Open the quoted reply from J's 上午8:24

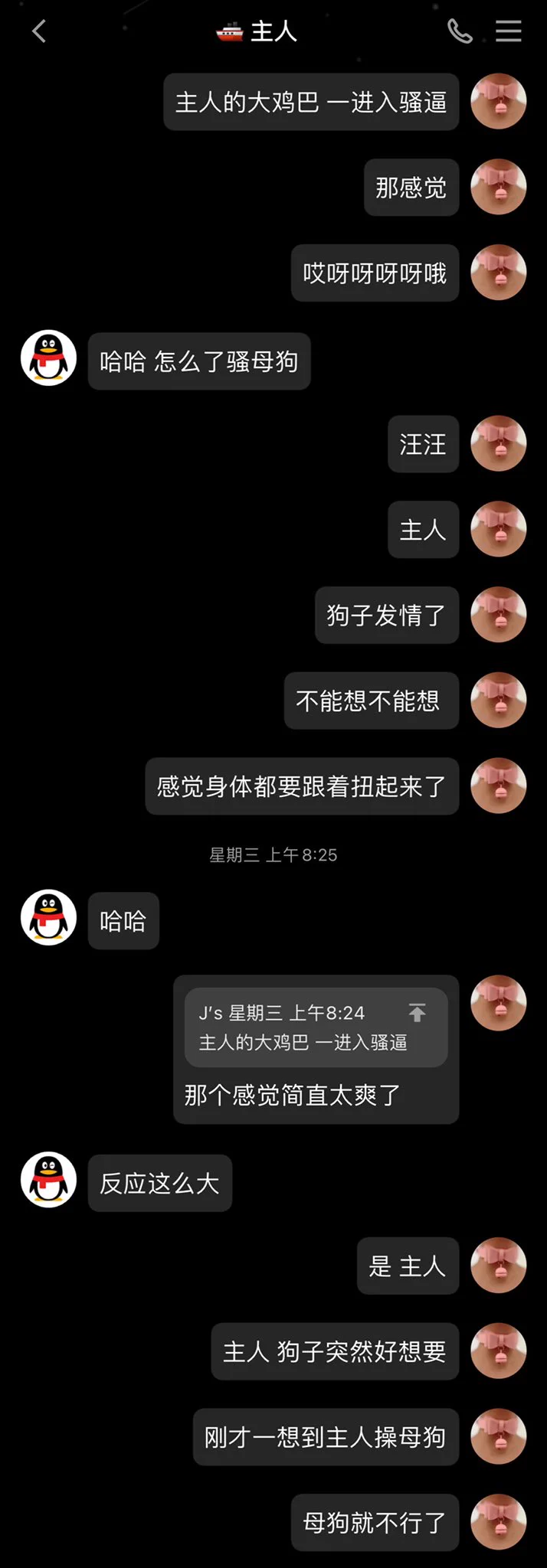303,1027
